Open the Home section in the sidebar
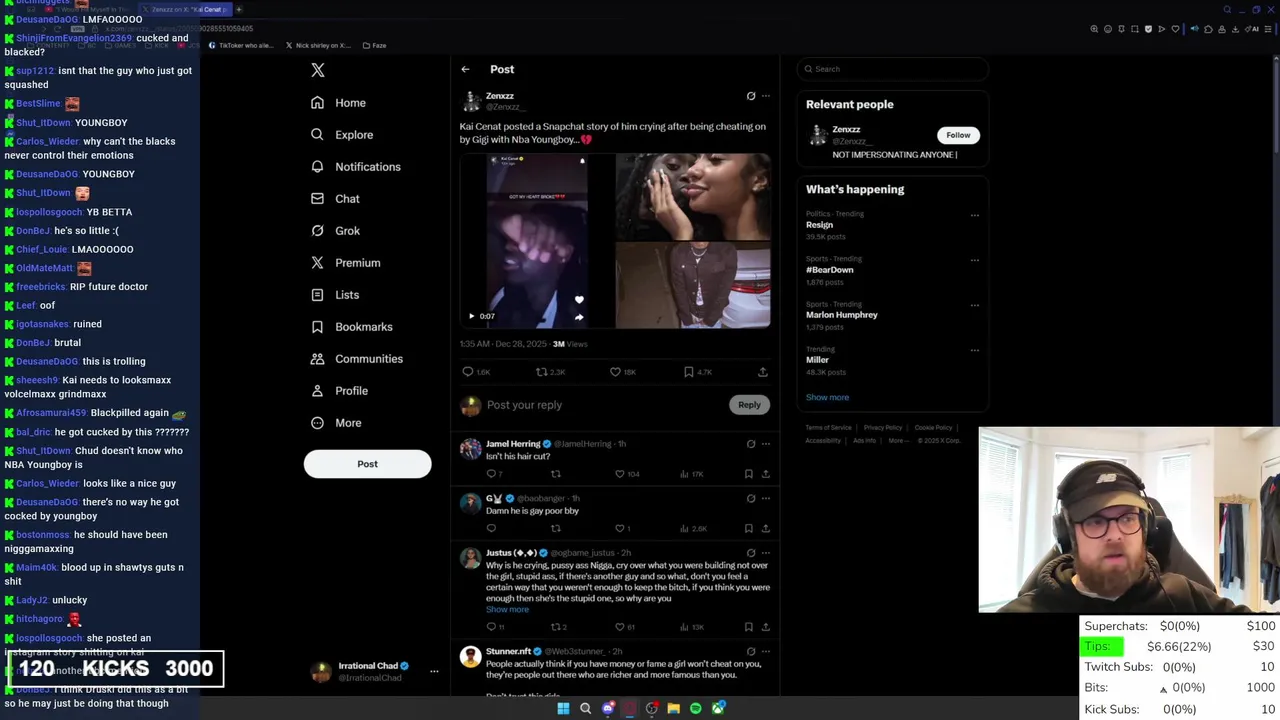 339,103
